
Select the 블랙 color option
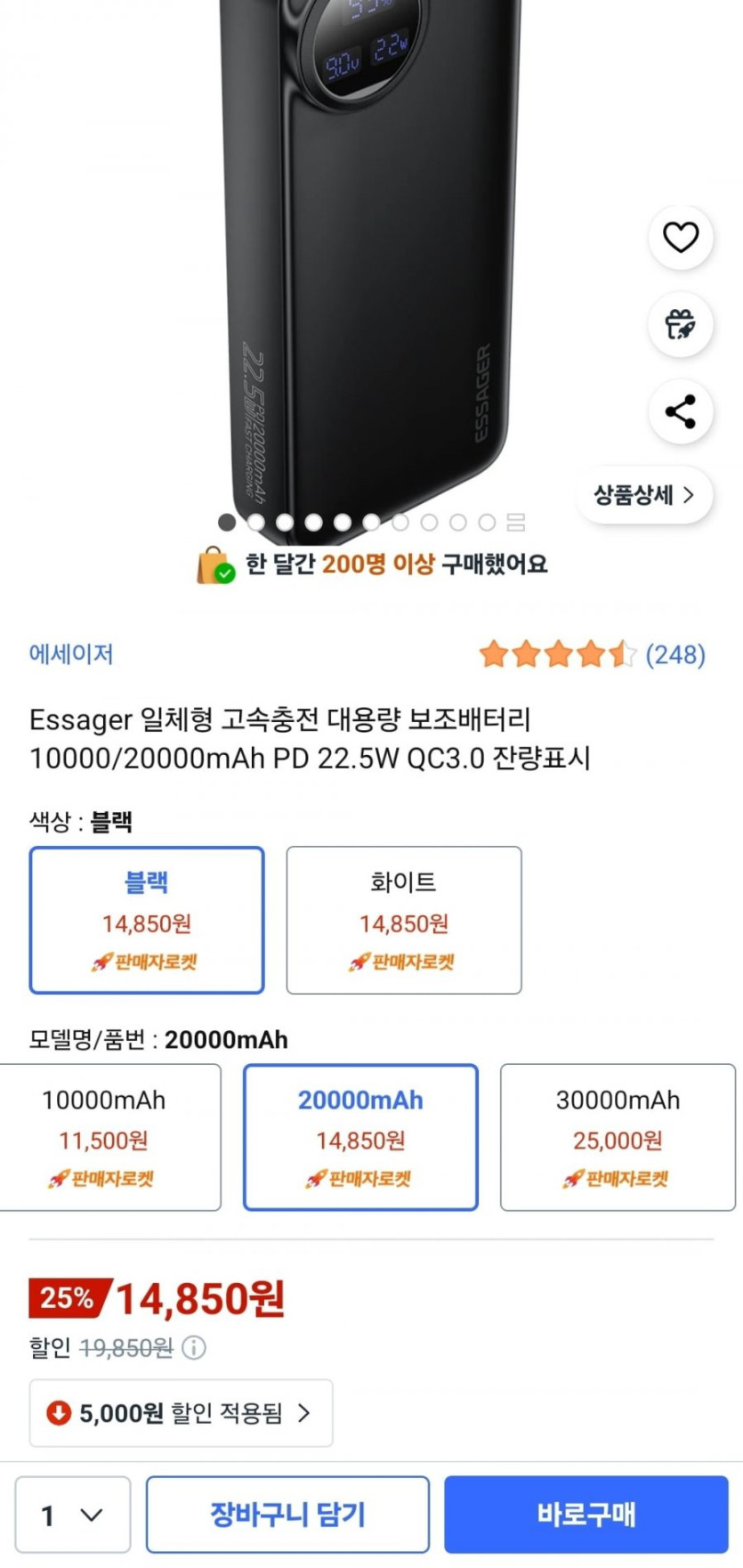click(x=147, y=920)
